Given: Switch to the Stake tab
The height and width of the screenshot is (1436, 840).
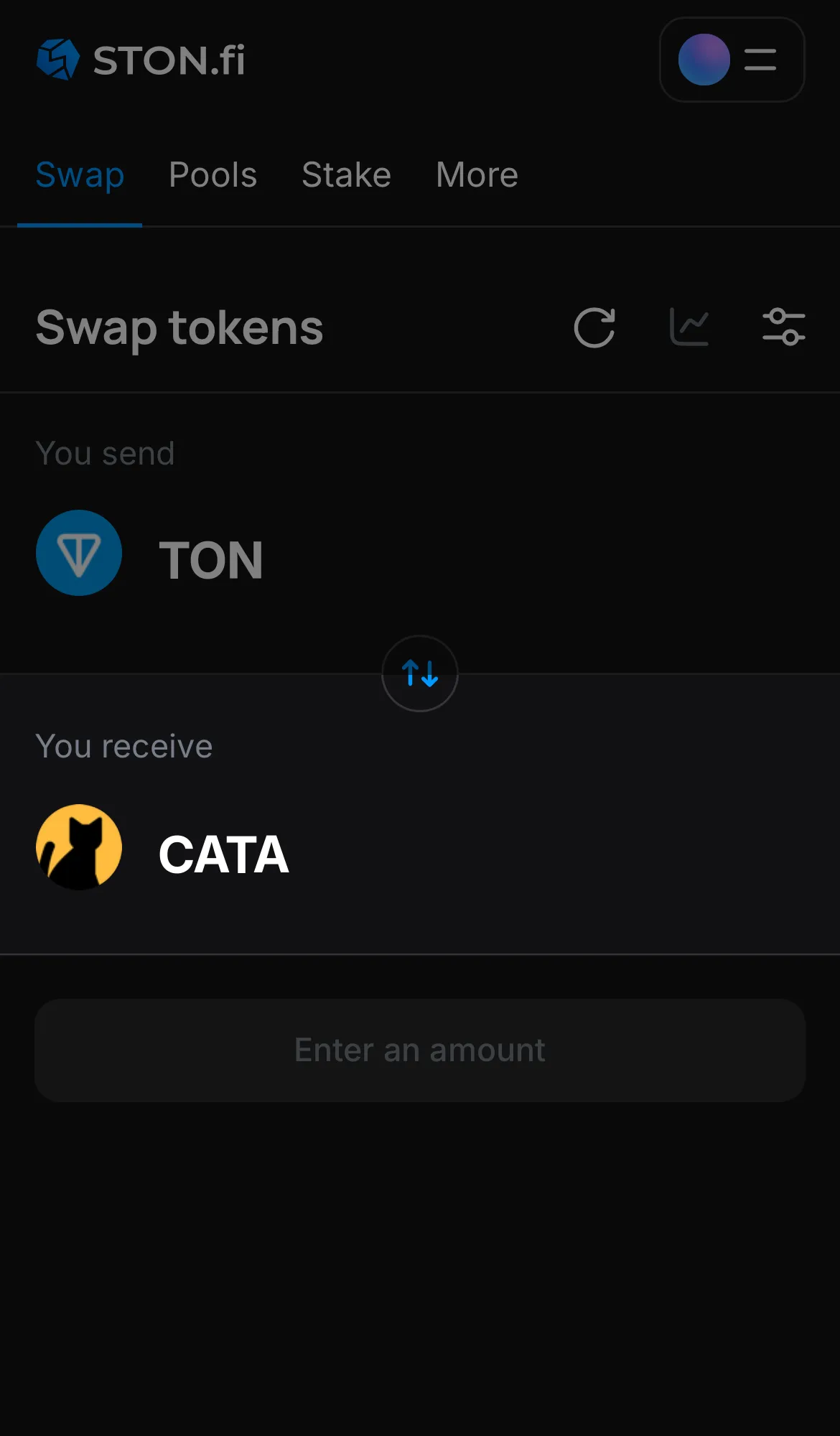Looking at the screenshot, I should coord(346,174).
